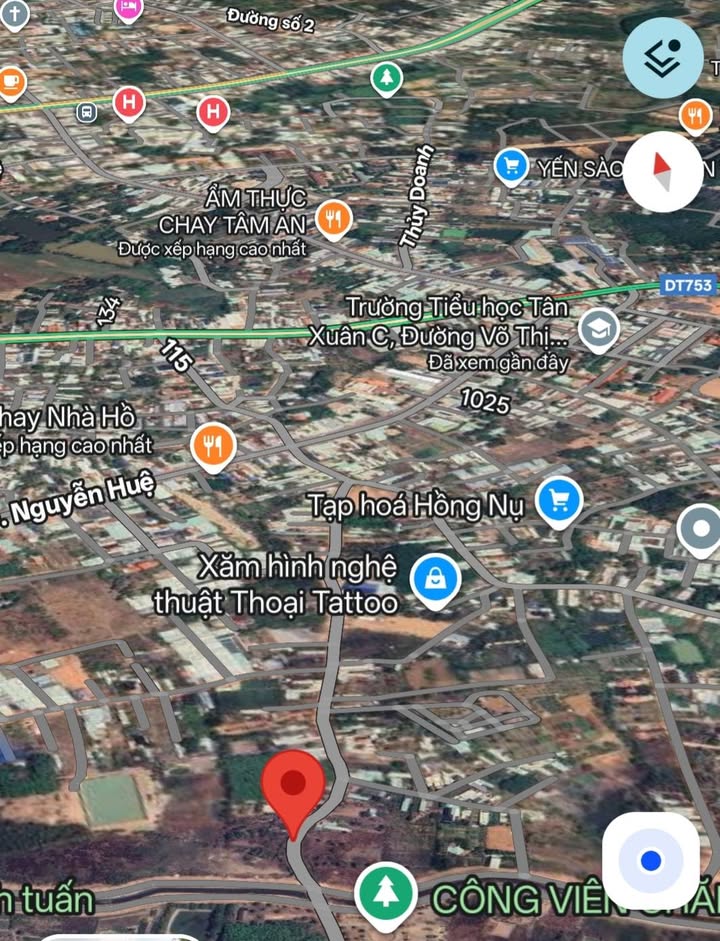Open Tạp hoá Hồng Nụ shop pin
The width and height of the screenshot is (720, 941).
point(558,498)
